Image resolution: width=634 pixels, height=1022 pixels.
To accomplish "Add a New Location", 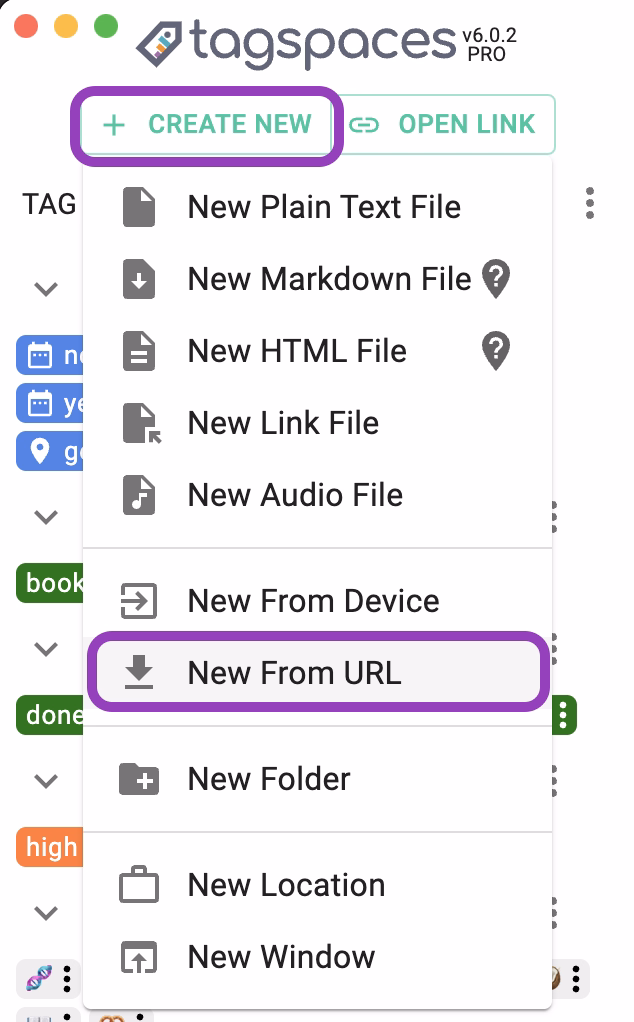I will (x=285, y=885).
